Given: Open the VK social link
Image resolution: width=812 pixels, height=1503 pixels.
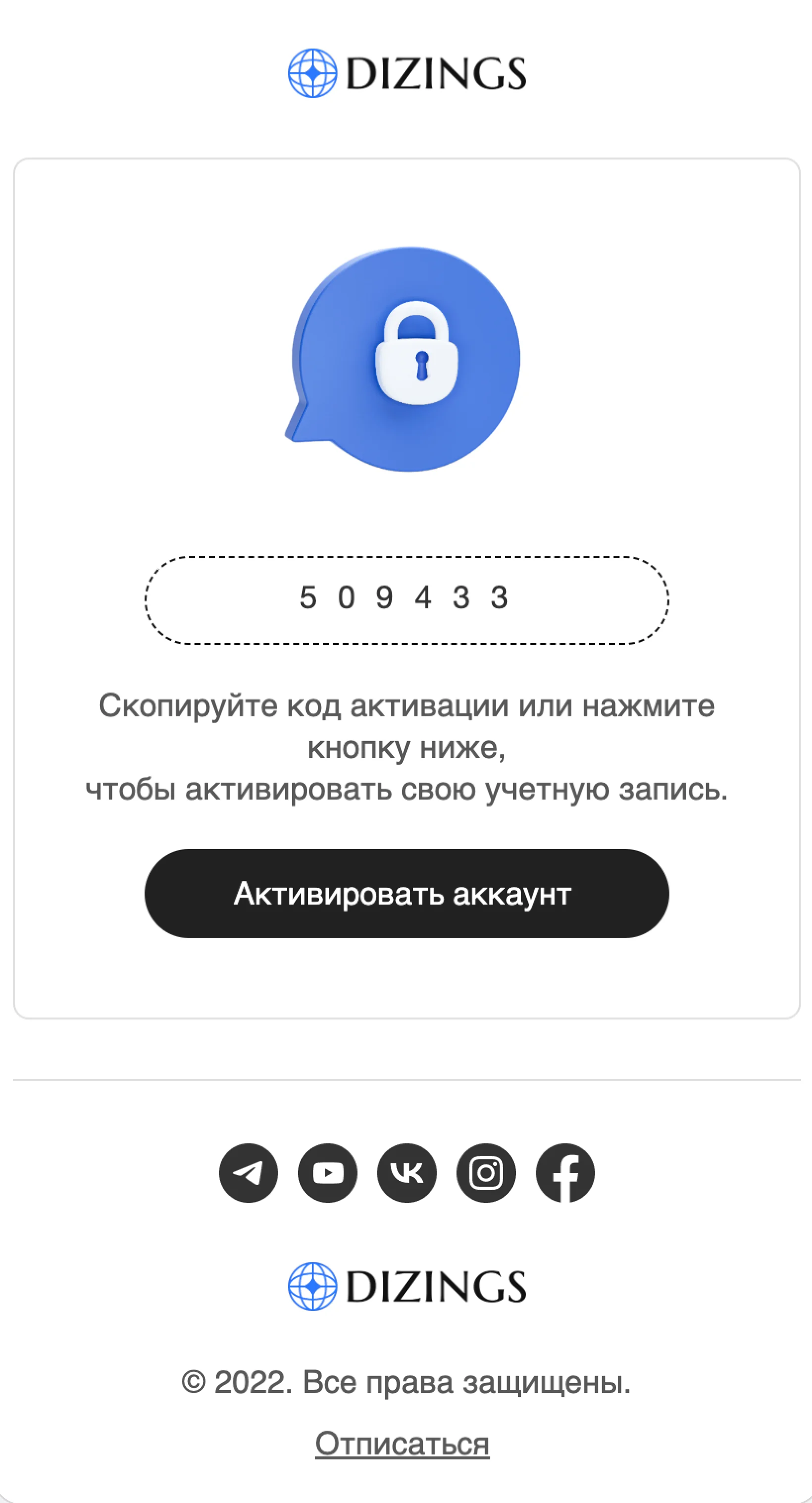Looking at the screenshot, I should (x=406, y=1173).
